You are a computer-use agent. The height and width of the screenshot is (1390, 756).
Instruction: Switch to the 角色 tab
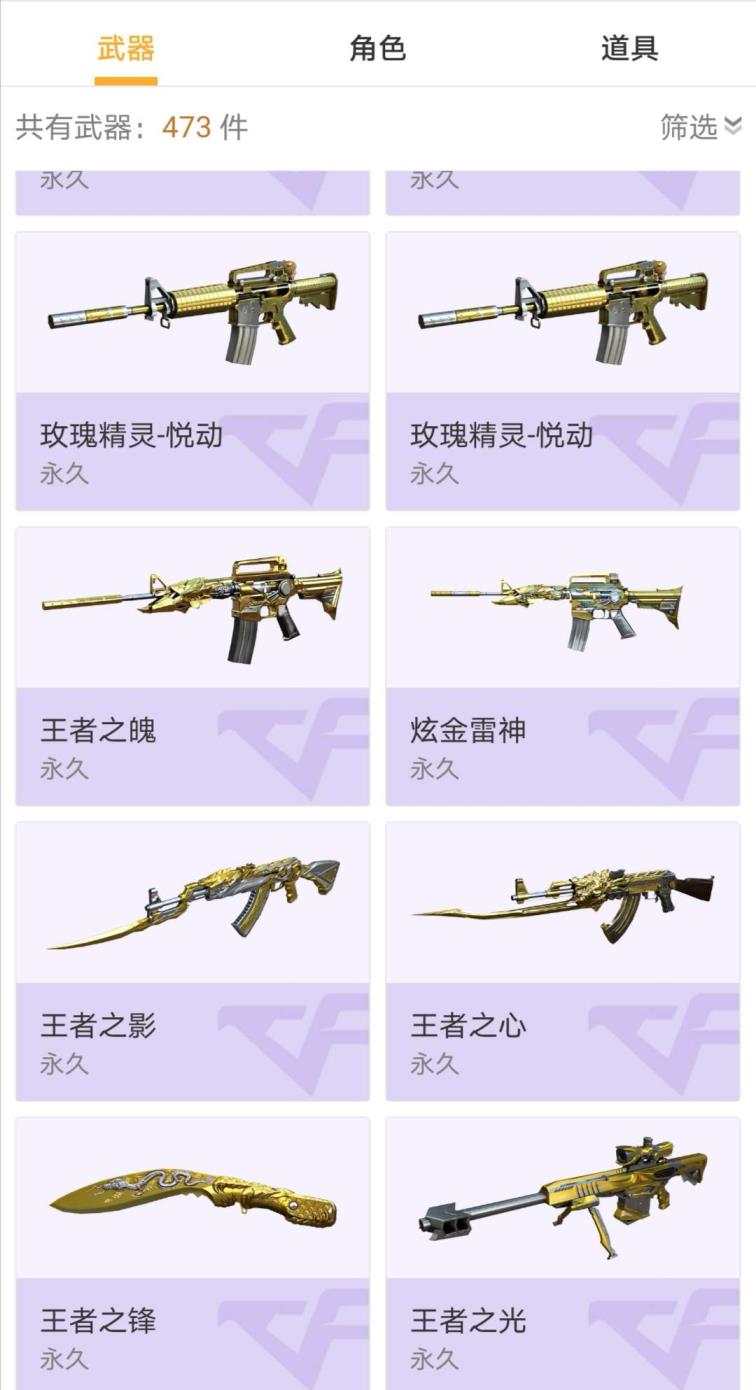pos(377,48)
